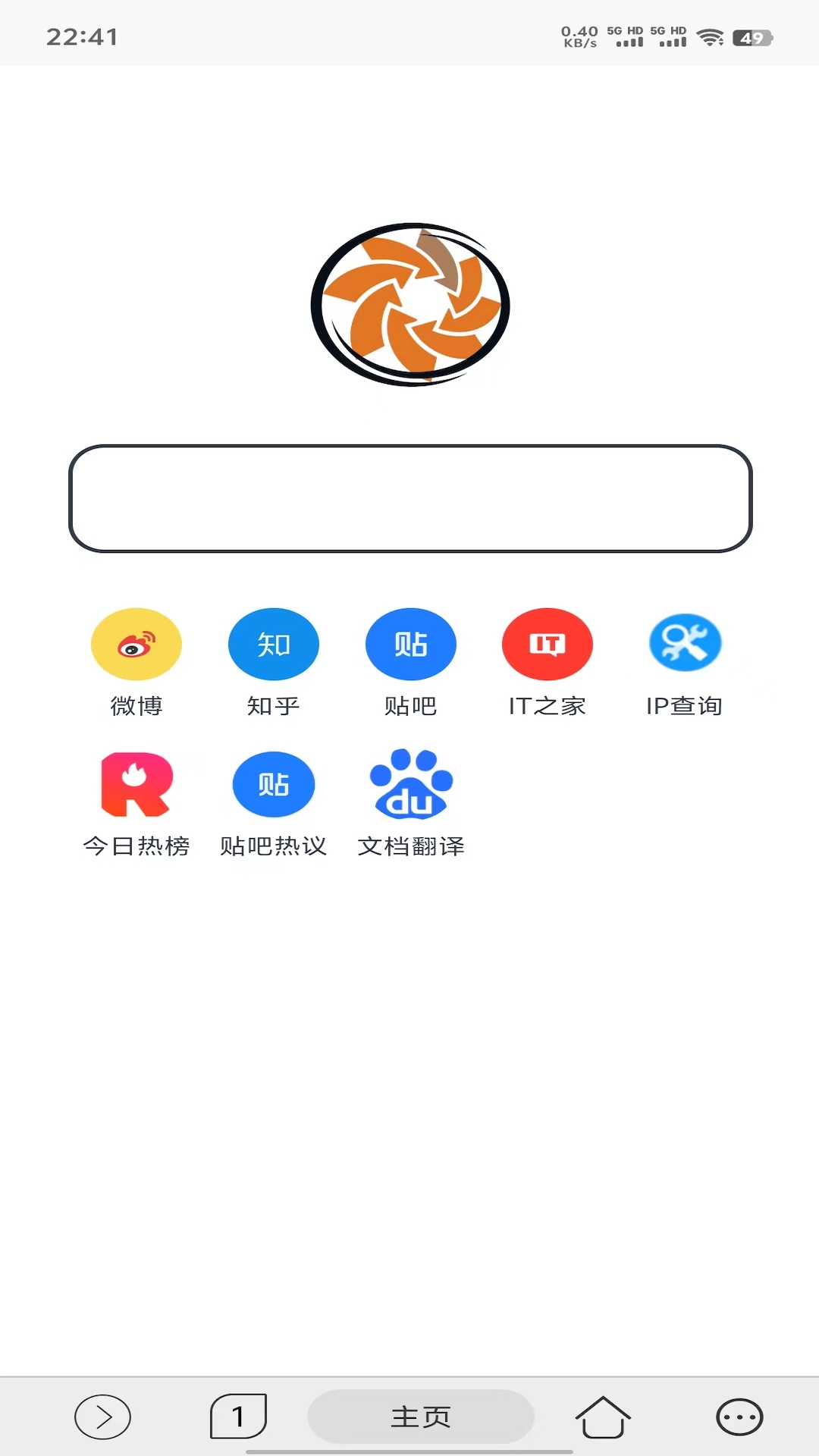Tap the empty search box

pyautogui.click(x=409, y=498)
